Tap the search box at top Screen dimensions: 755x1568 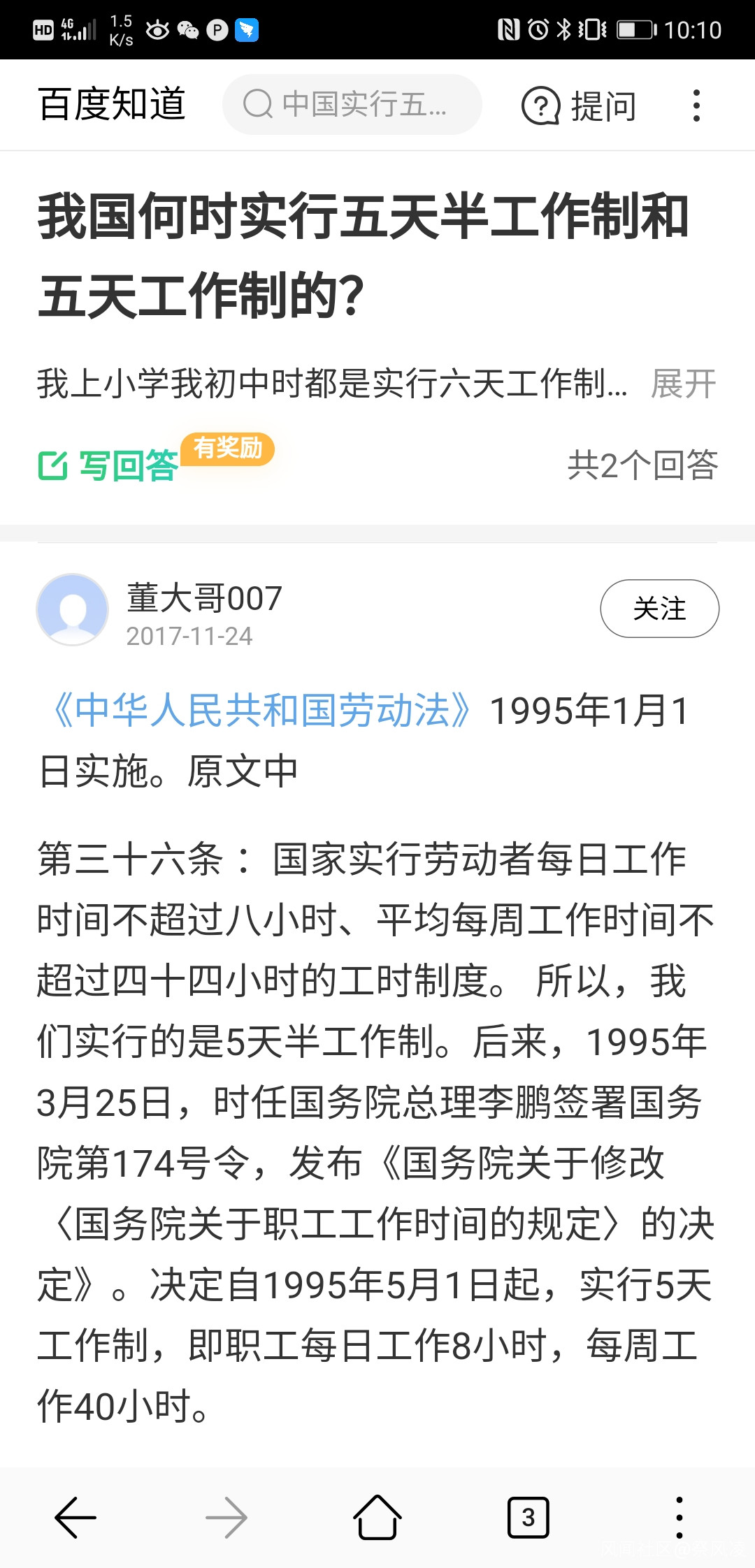[352, 105]
